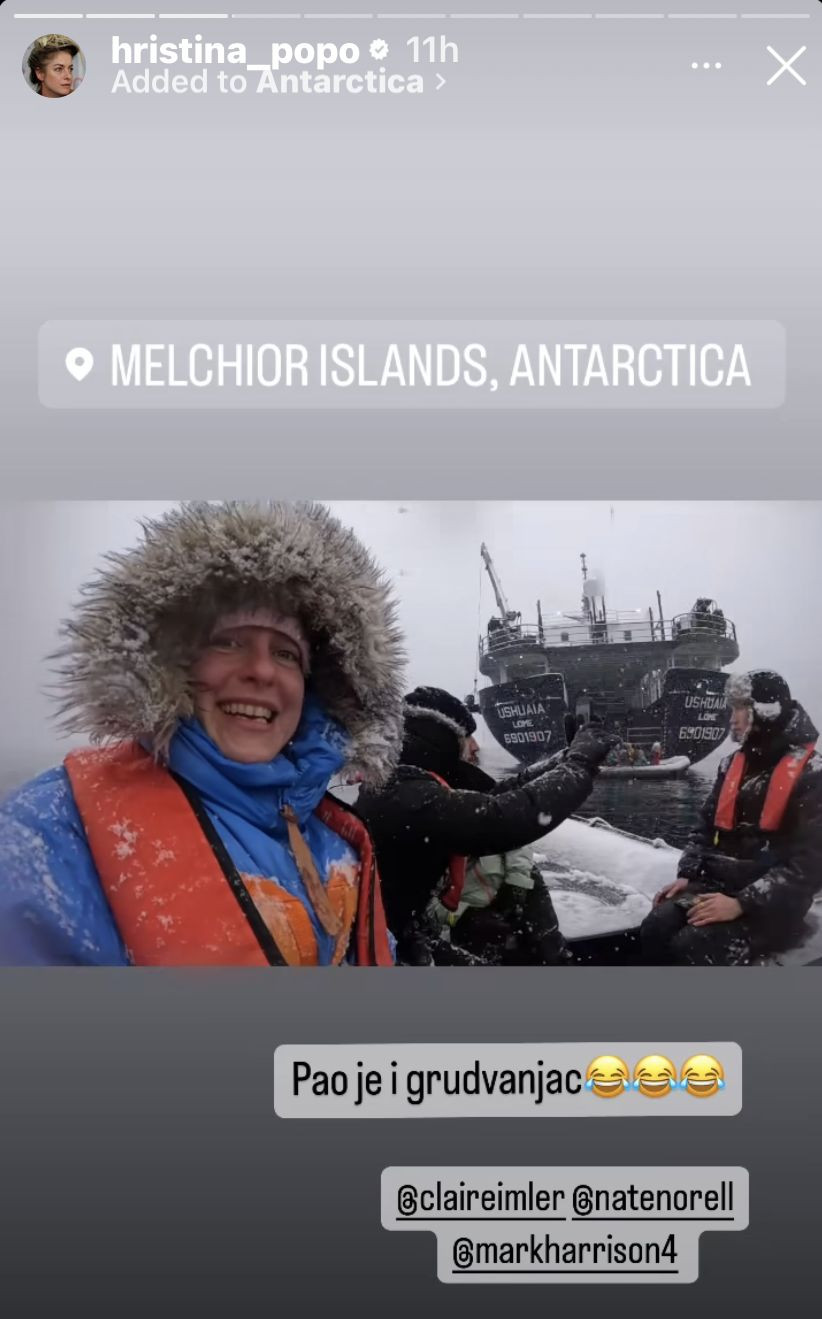822x1319 pixels.
Task: Open the Melchior Islands location sticker
Action: point(412,364)
